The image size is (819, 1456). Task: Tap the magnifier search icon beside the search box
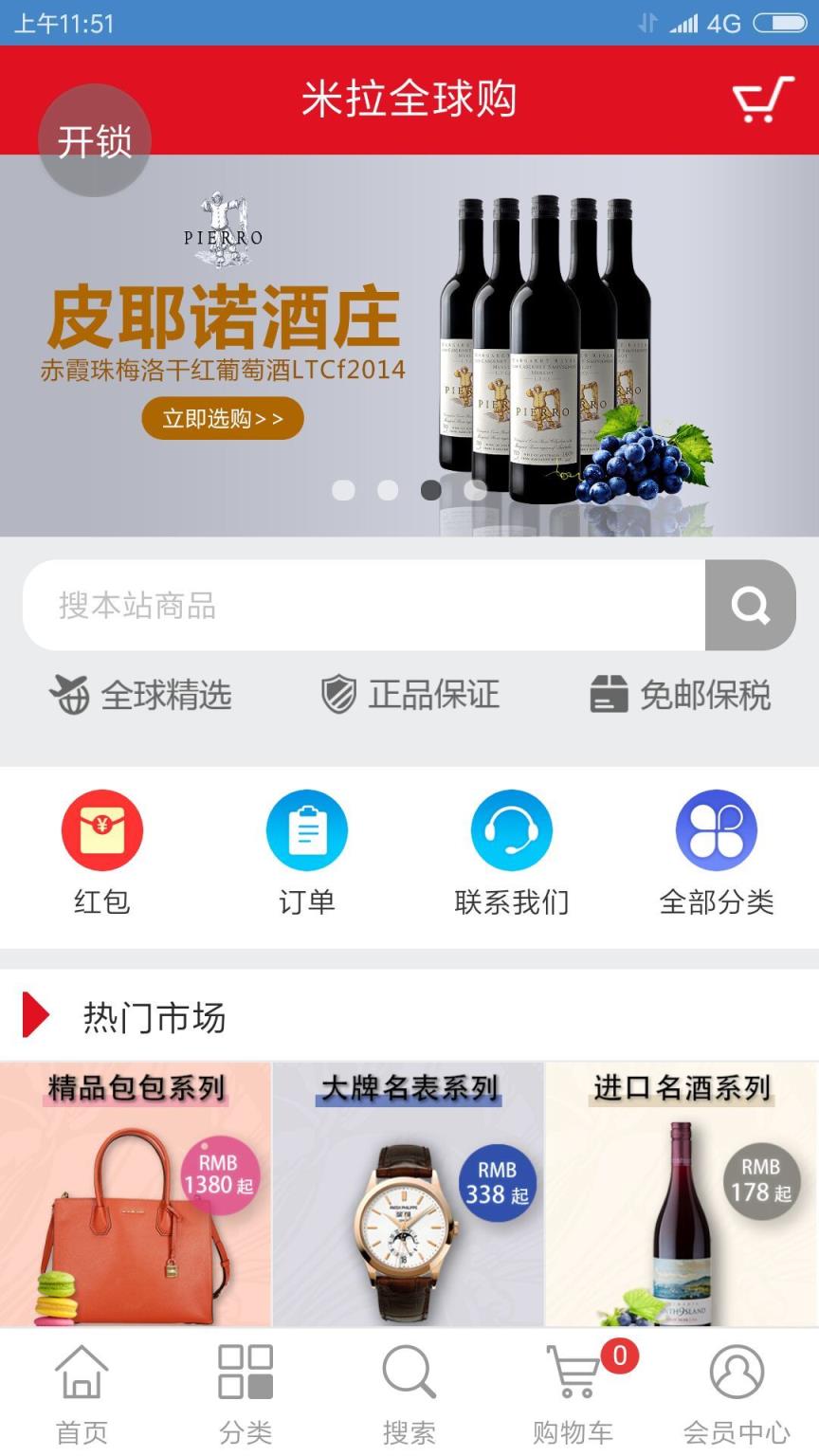click(751, 605)
